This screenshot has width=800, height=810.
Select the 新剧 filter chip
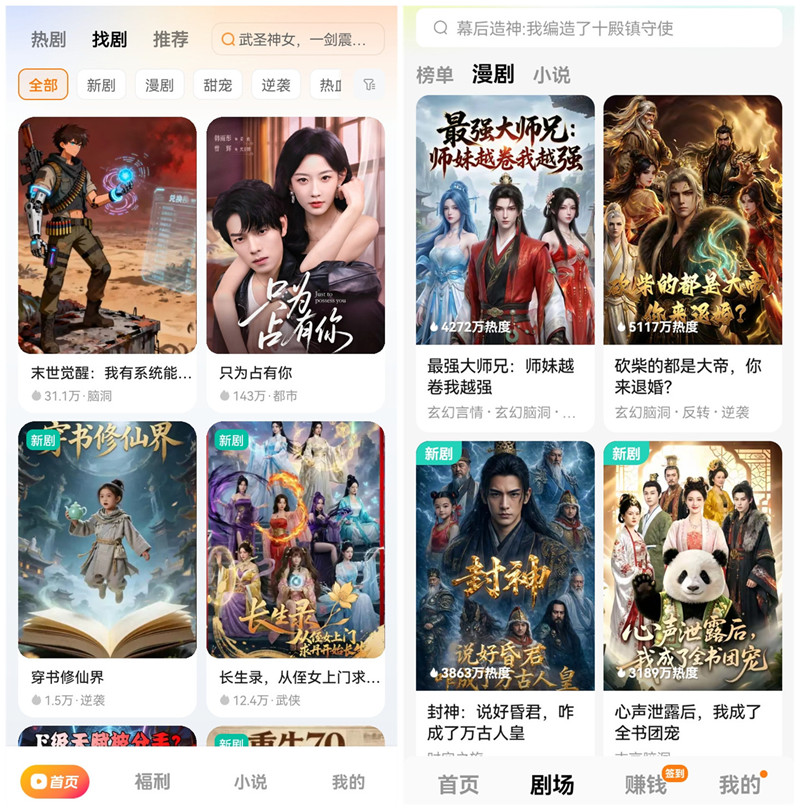tap(101, 85)
